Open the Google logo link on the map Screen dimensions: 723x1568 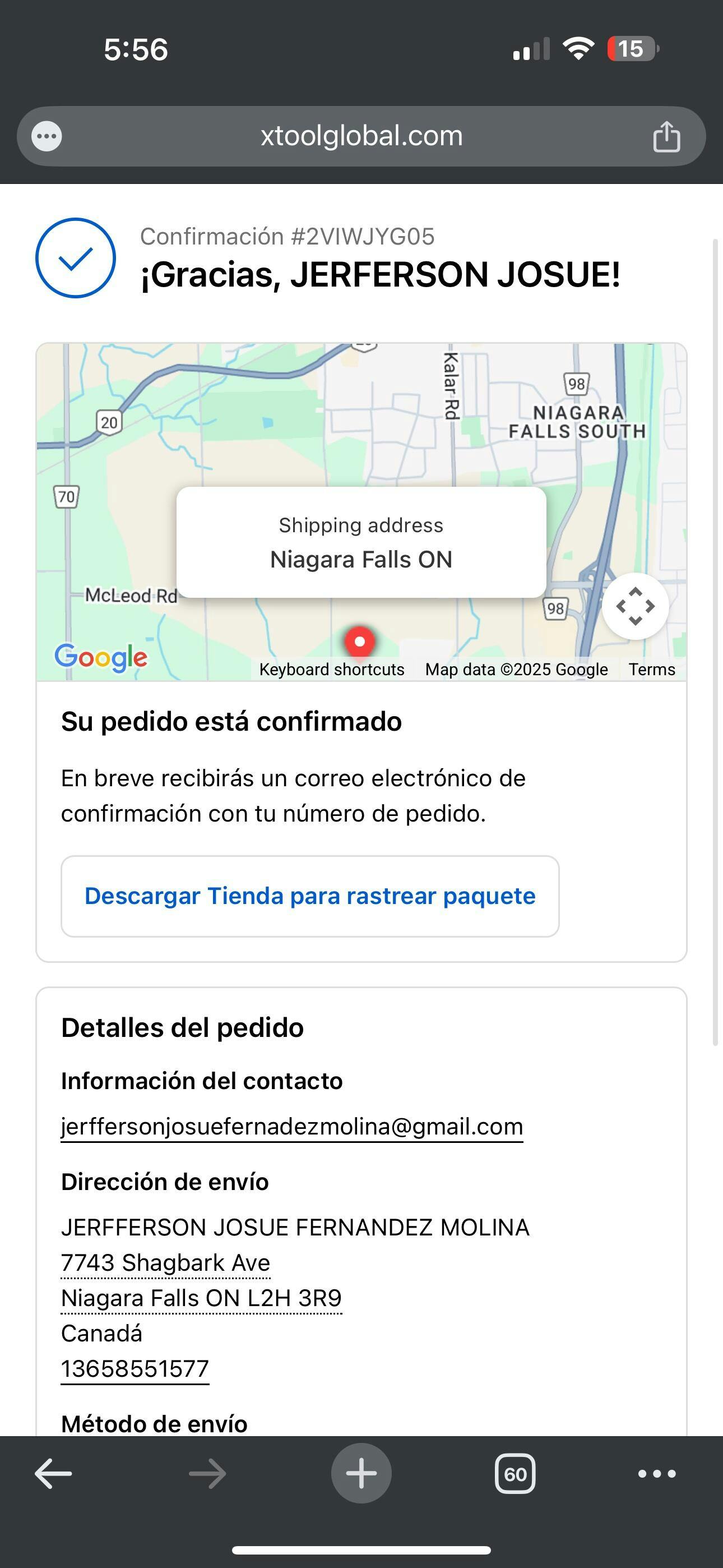pos(101,657)
